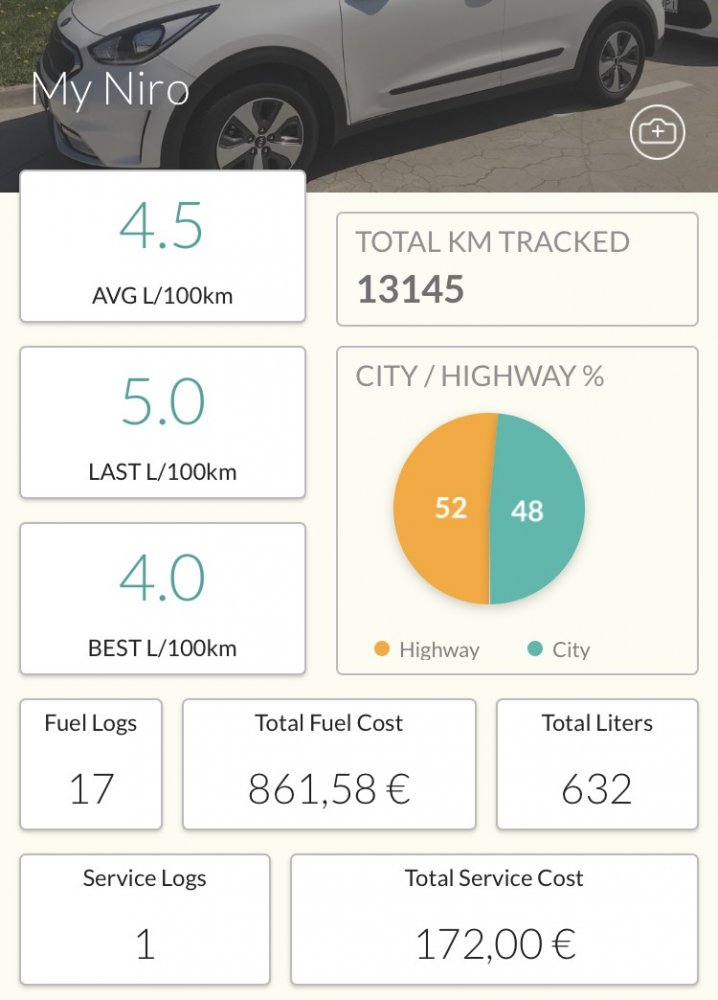Add a car photo with the camera icon
718x1000 pixels.
coord(657,132)
